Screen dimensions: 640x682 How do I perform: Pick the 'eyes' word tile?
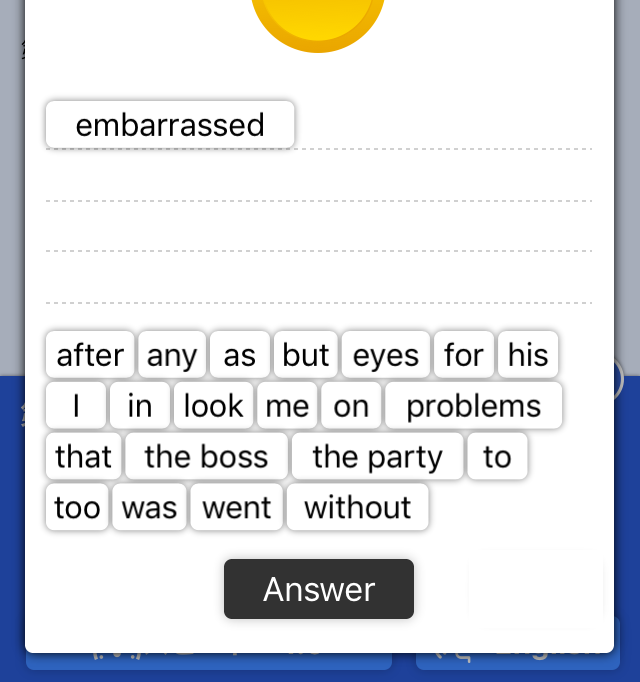[386, 355]
